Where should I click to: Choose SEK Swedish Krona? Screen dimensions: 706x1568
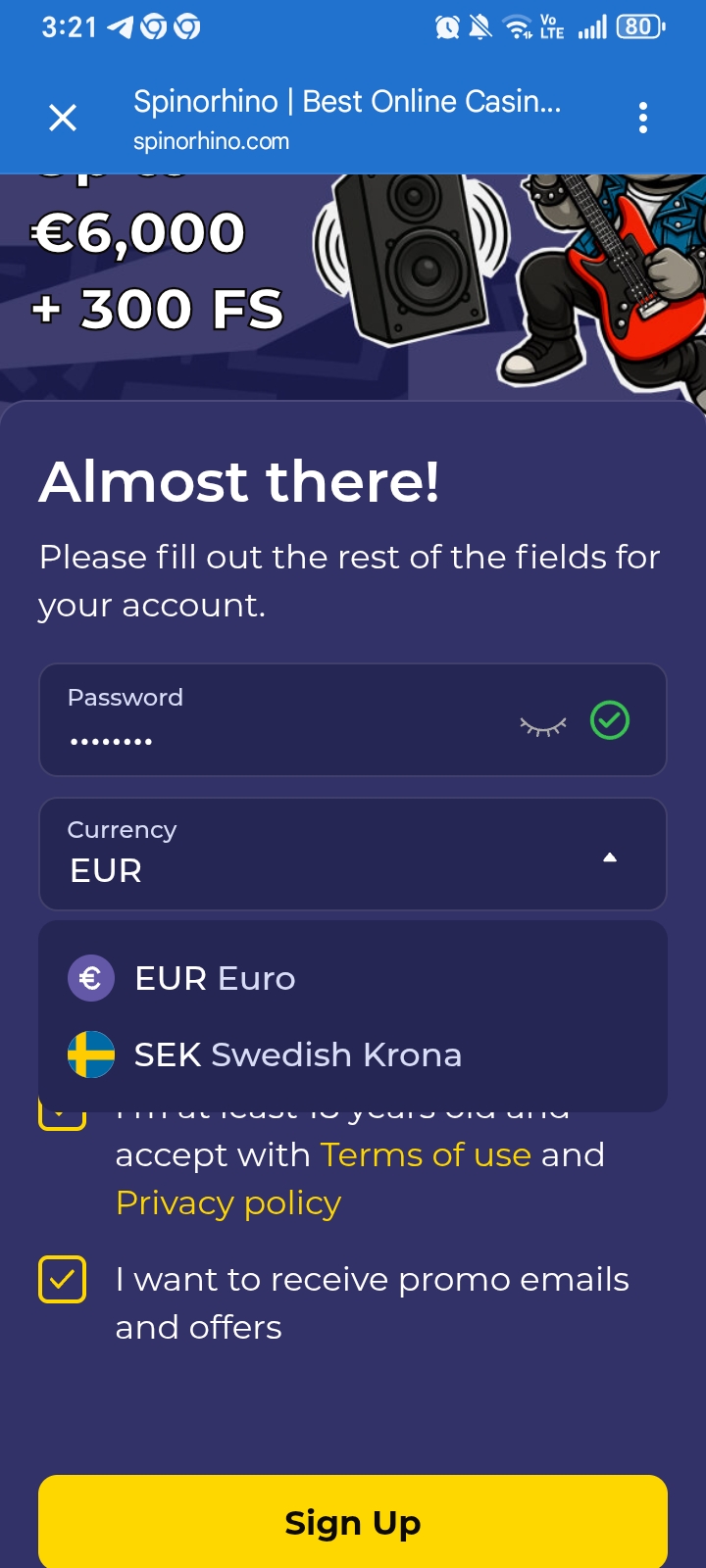pos(297,1054)
